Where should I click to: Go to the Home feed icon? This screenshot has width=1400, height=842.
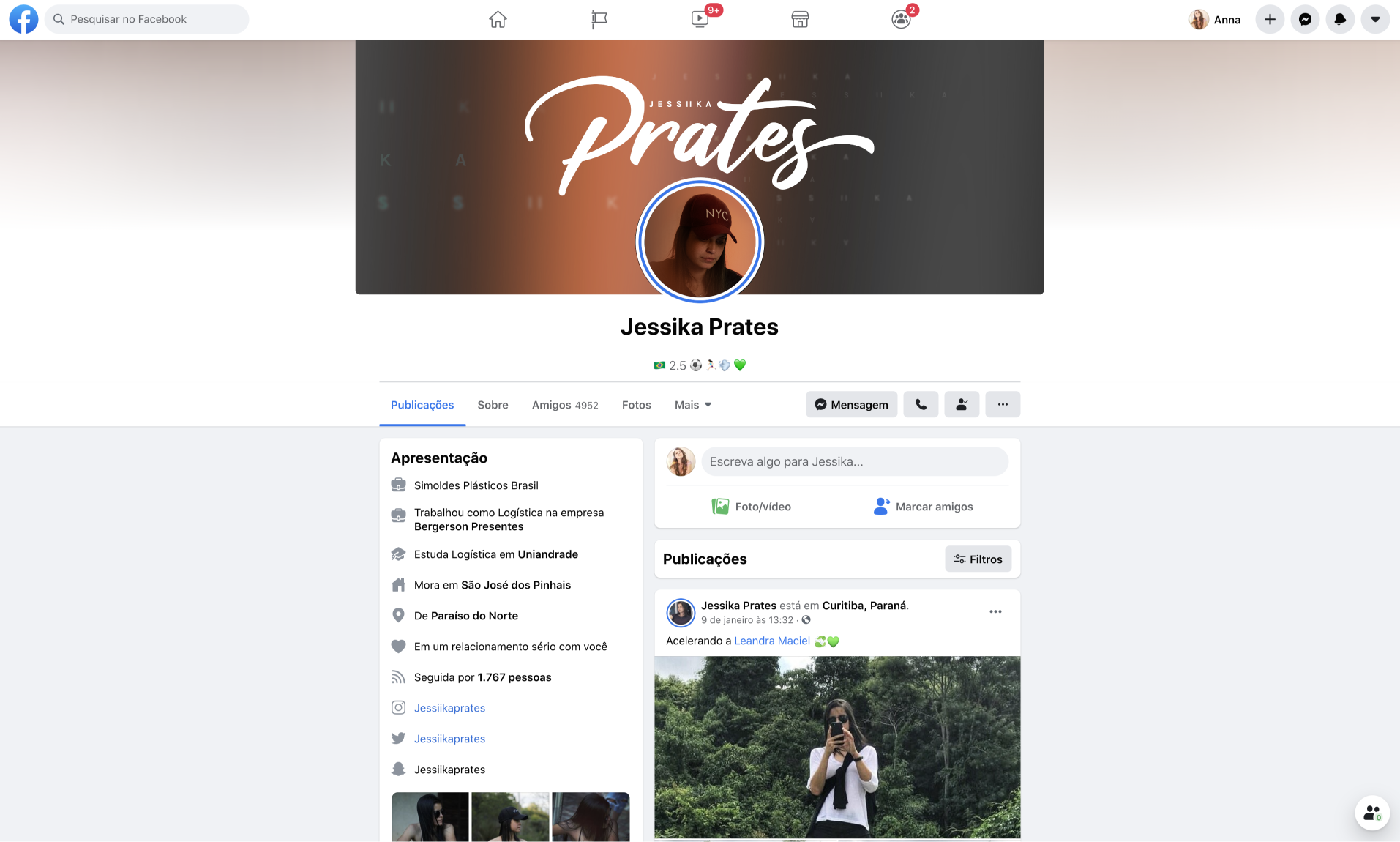tap(498, 19)
